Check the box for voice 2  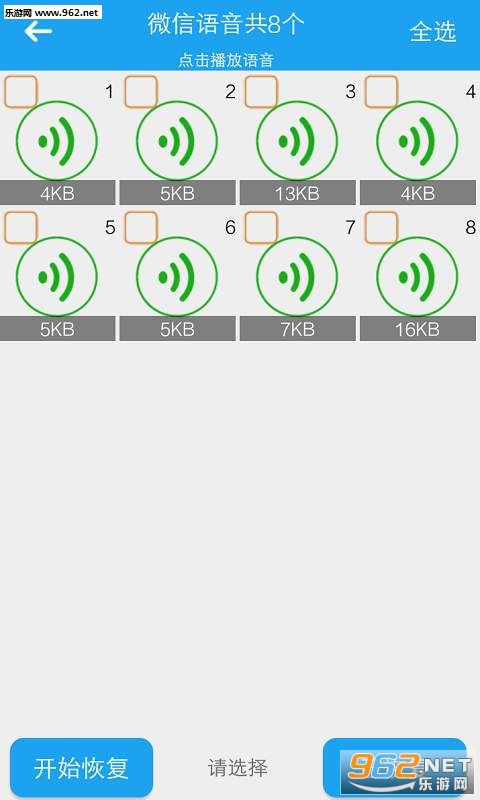point(141,92)
